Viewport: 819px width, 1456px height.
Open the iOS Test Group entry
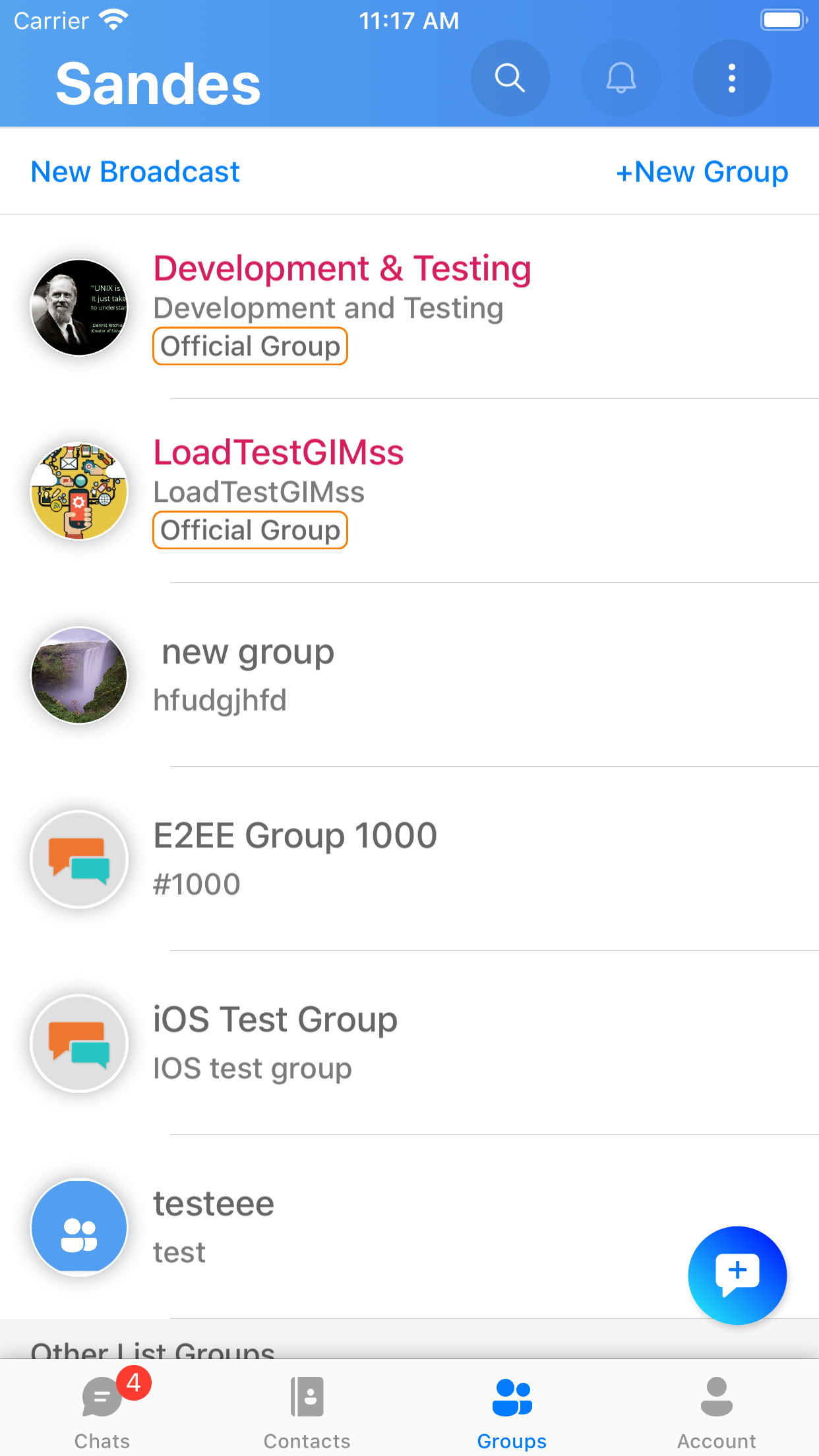[x=274, y=1019]
